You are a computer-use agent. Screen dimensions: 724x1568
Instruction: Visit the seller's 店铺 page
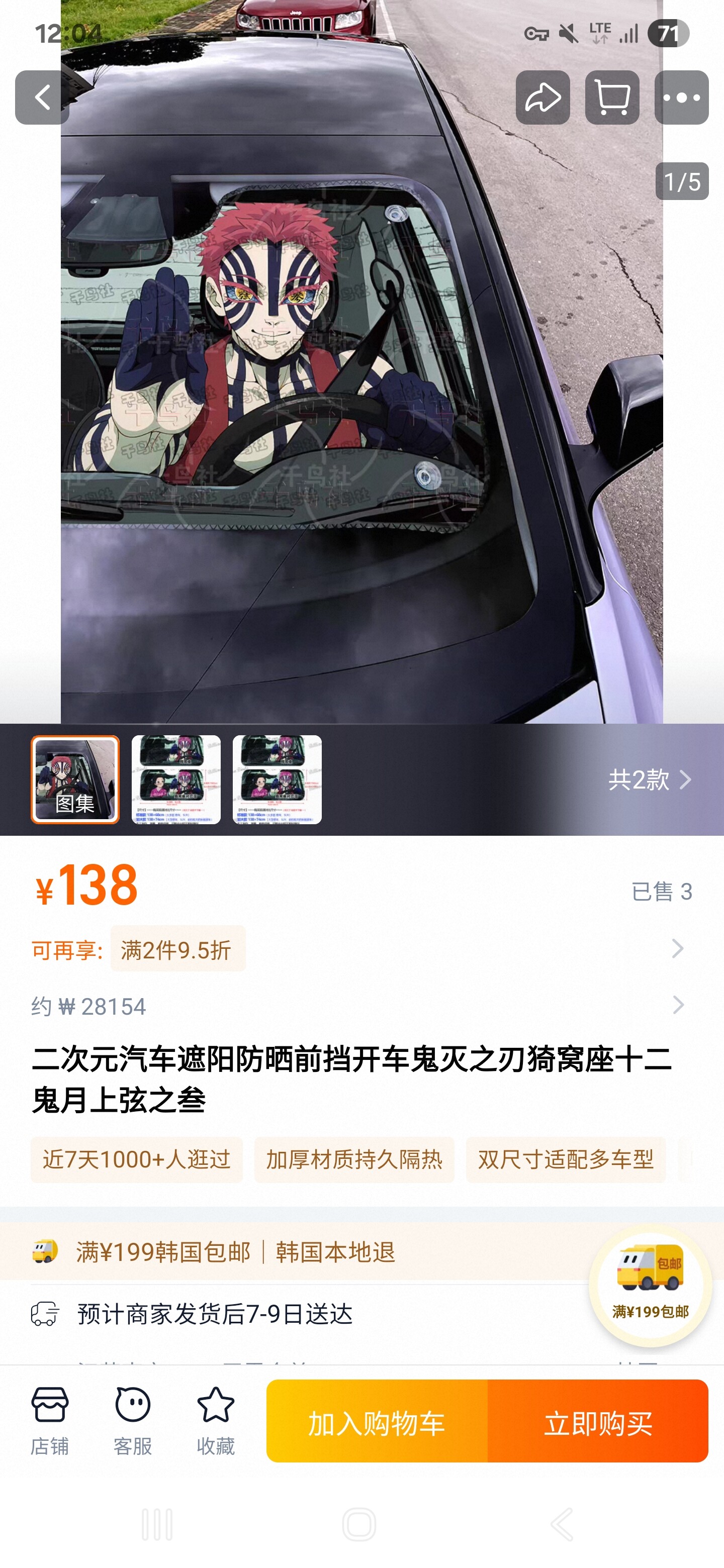(x=49, y=1421)
